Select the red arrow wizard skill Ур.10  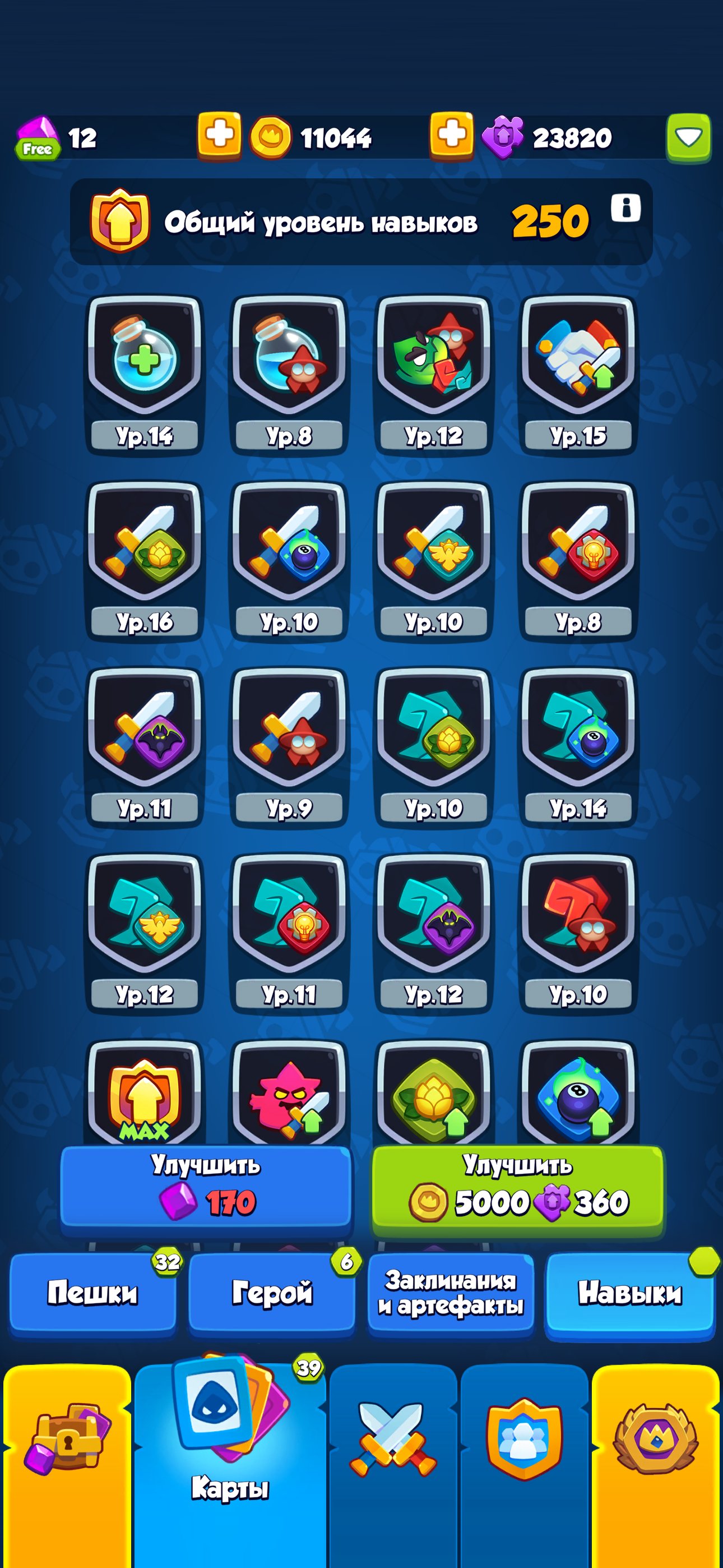click(578, 933)
